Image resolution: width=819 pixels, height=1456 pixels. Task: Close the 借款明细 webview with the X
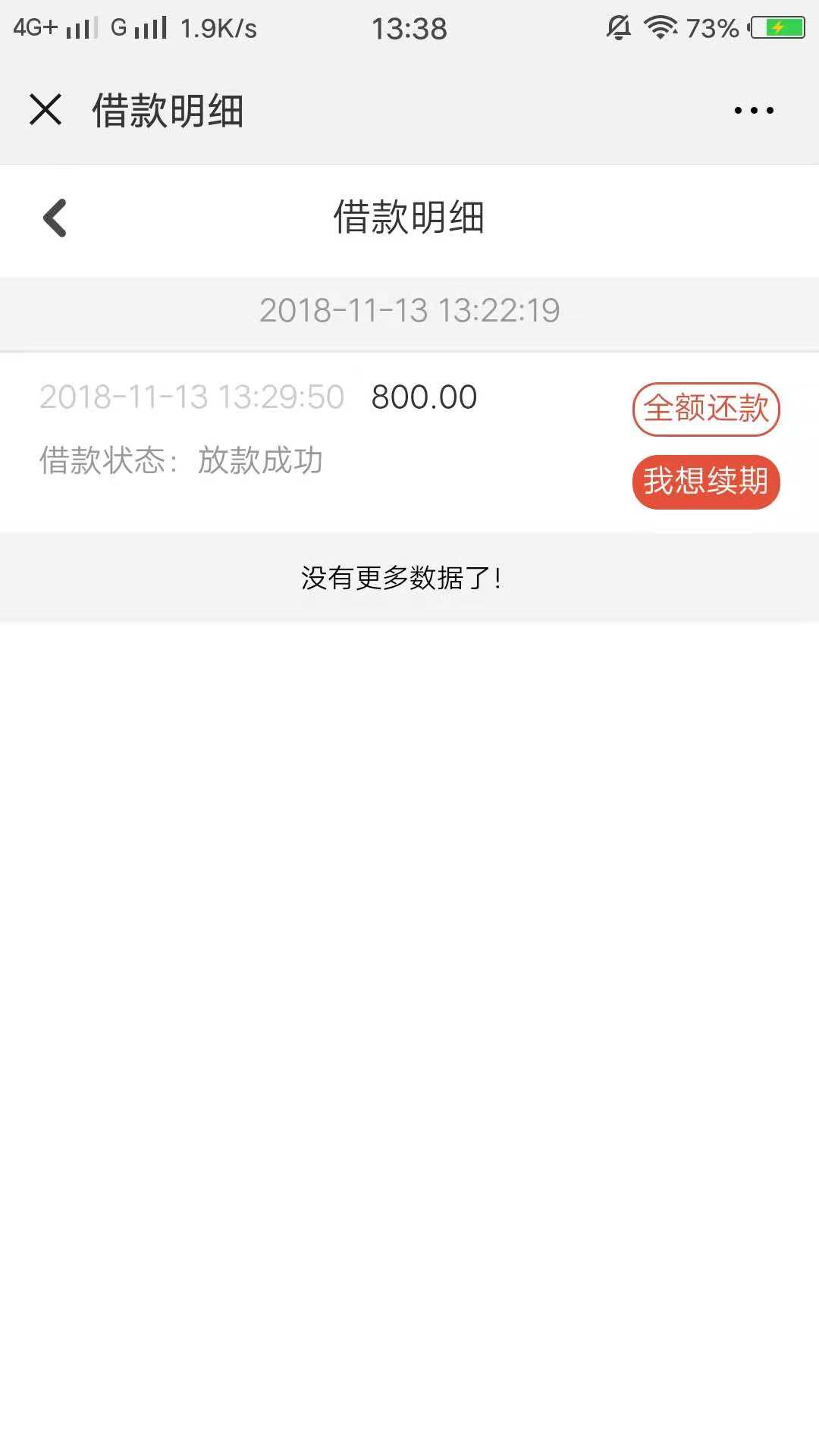[45, 109]
